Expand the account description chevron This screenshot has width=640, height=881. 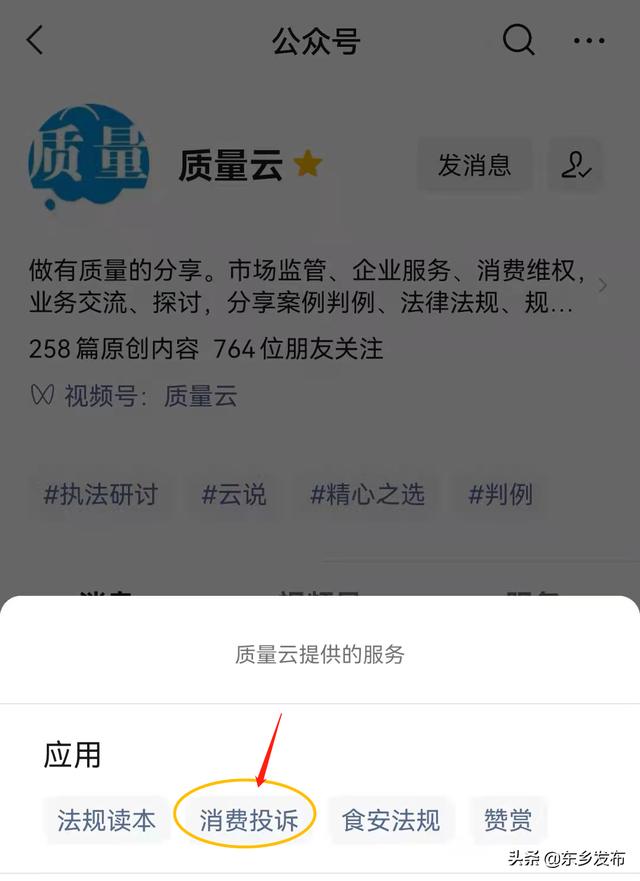click(602, 286)
